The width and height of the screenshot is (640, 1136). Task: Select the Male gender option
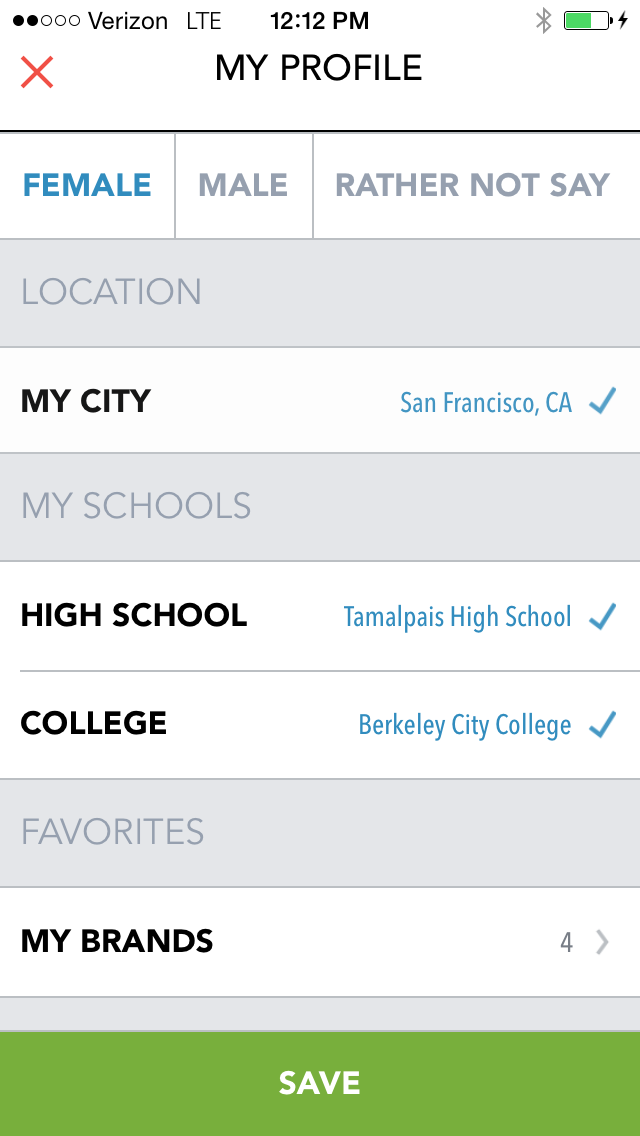click(244, 185)
